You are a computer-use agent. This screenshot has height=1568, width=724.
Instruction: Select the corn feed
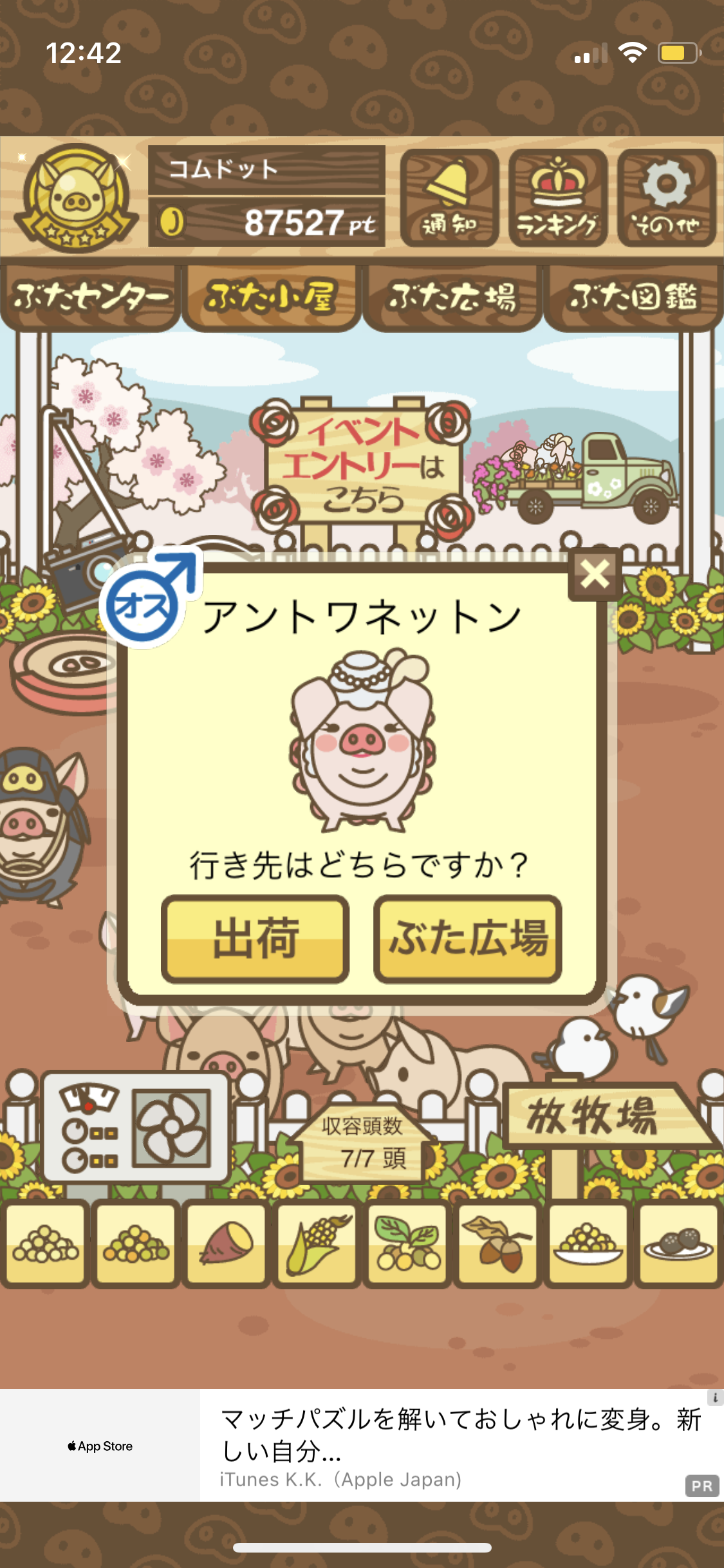click(x=317, y=1244)
